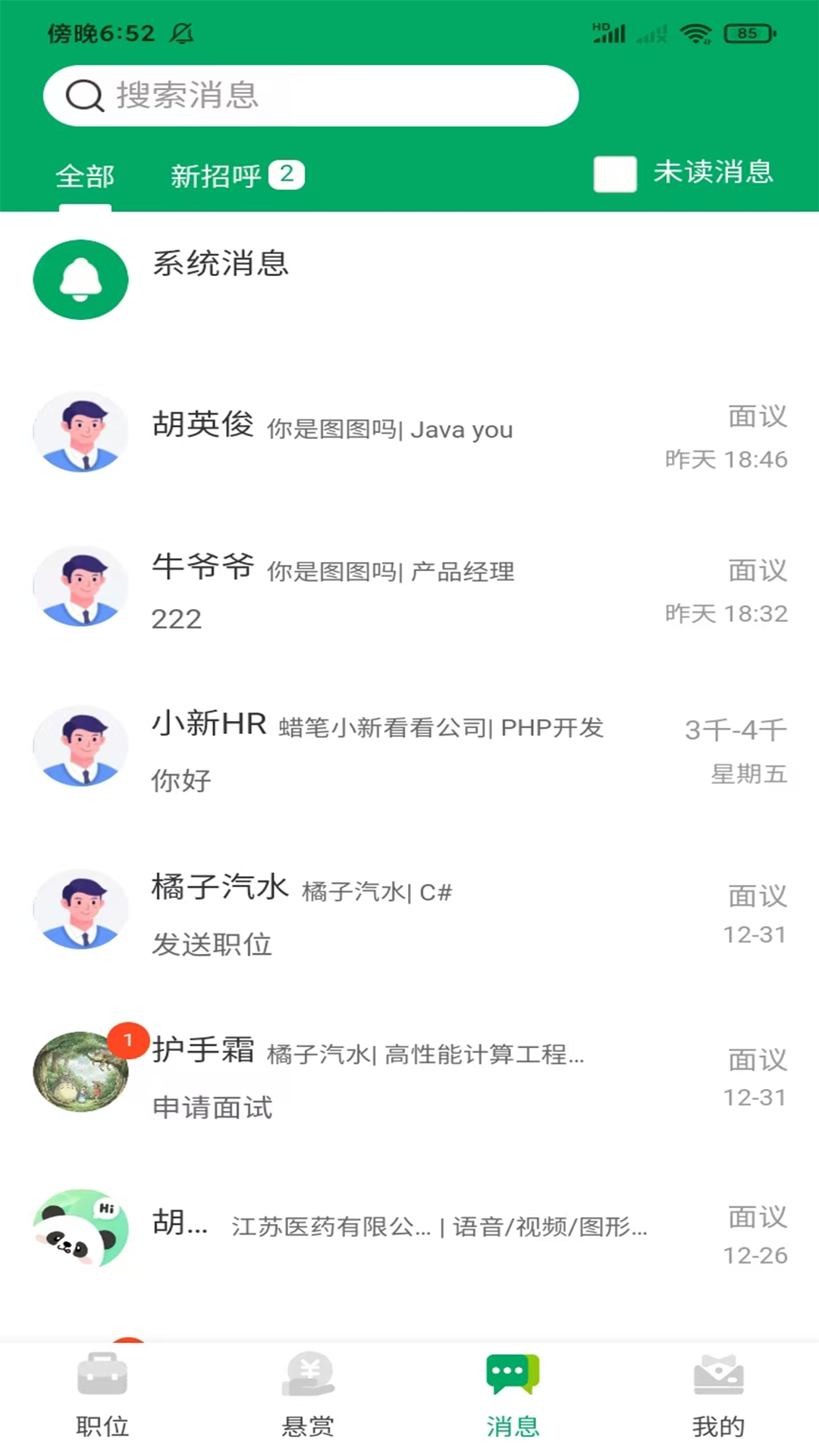Tap the battery indicator in status bar
The width and height of the screenshot is (819, 1456).
click(747, 32)
